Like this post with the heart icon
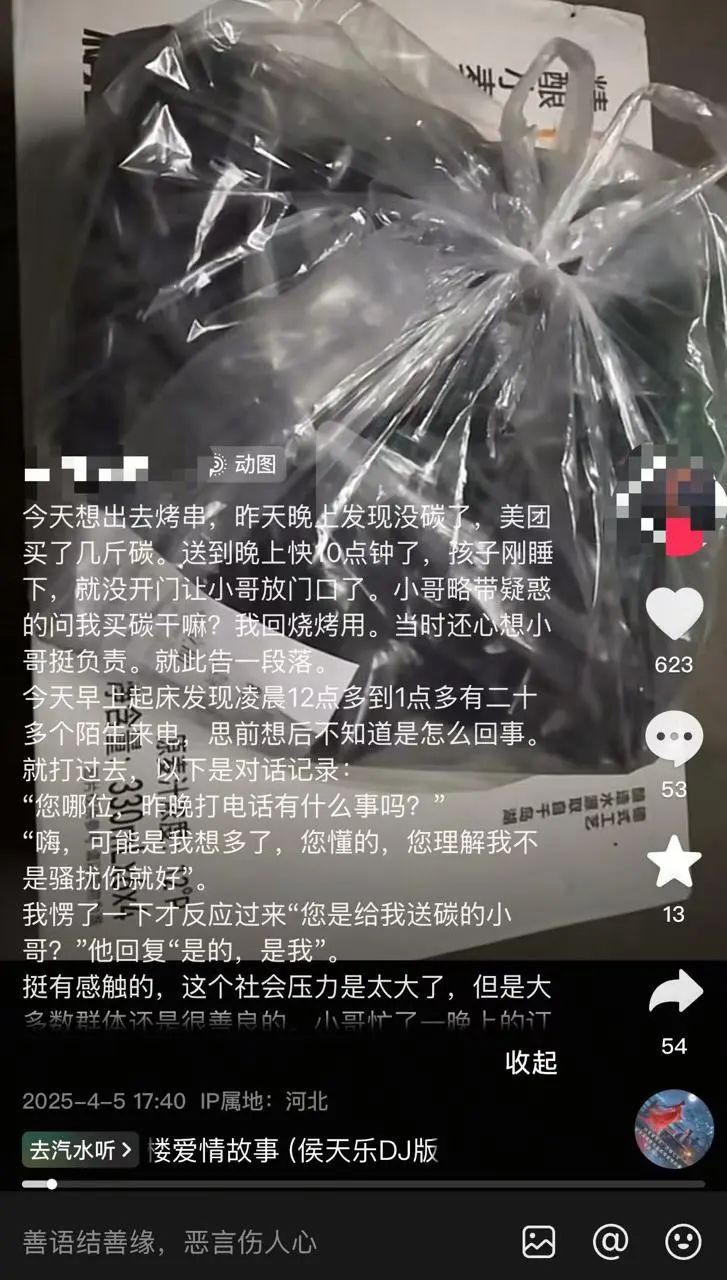The height and width of the screenshot is (1280, 727). (674, 613)
